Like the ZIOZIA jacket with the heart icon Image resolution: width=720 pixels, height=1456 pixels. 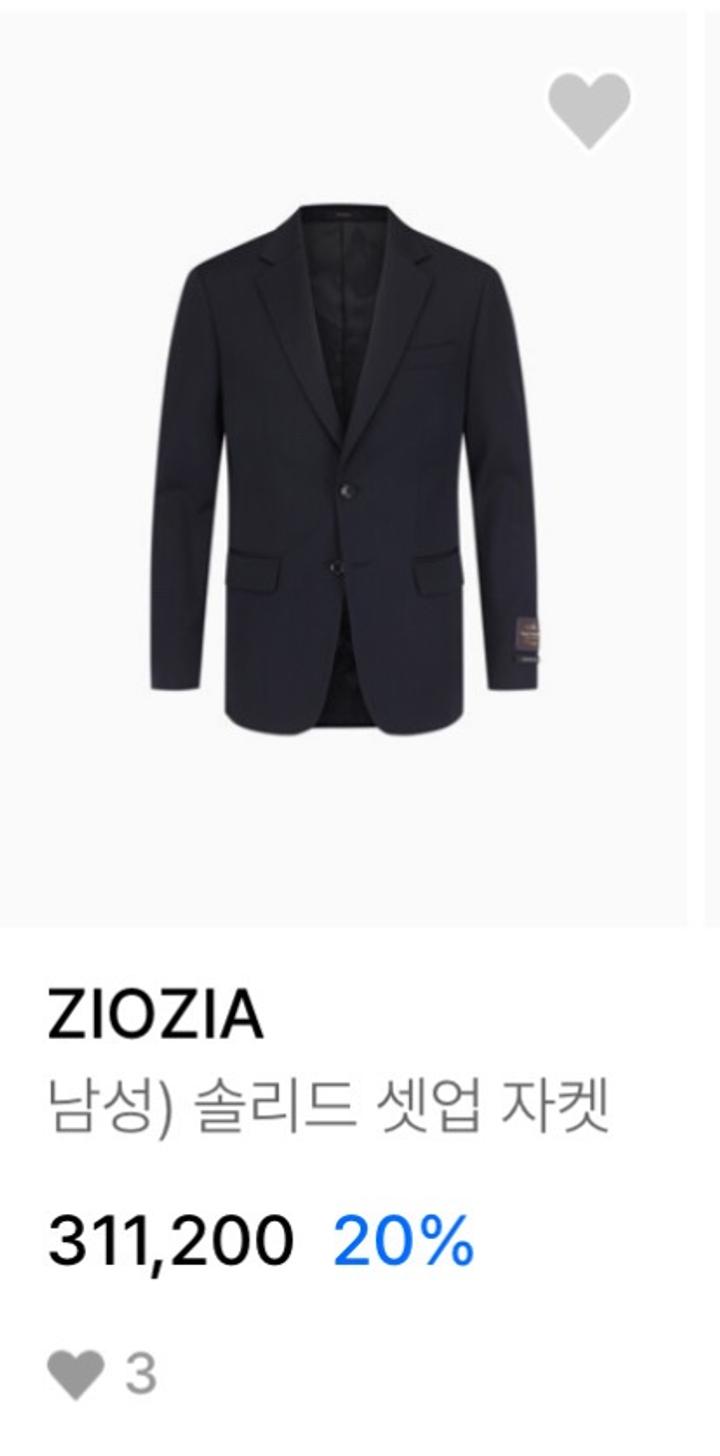[x=589, y=109]
